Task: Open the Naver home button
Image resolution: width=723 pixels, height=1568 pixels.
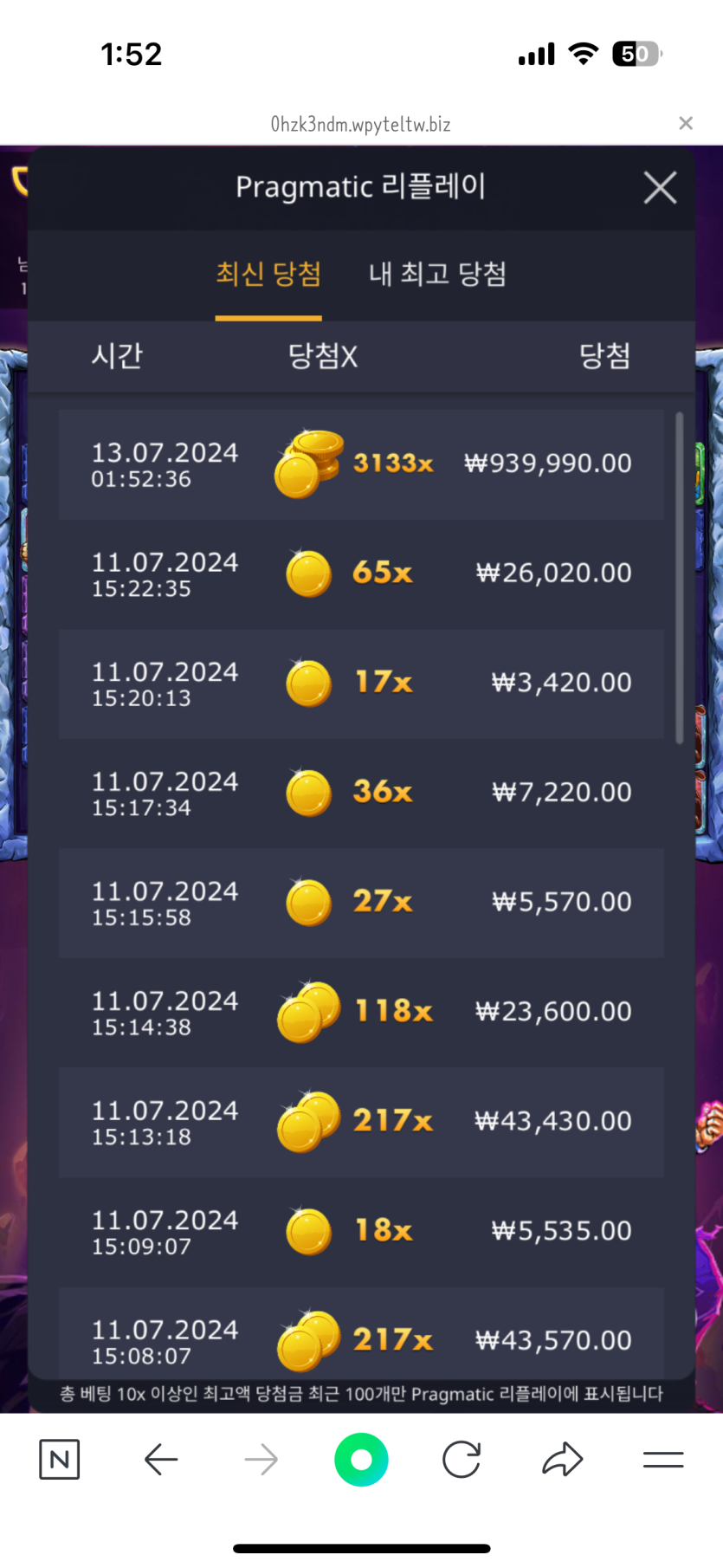Action: (x=60, y=1460)
